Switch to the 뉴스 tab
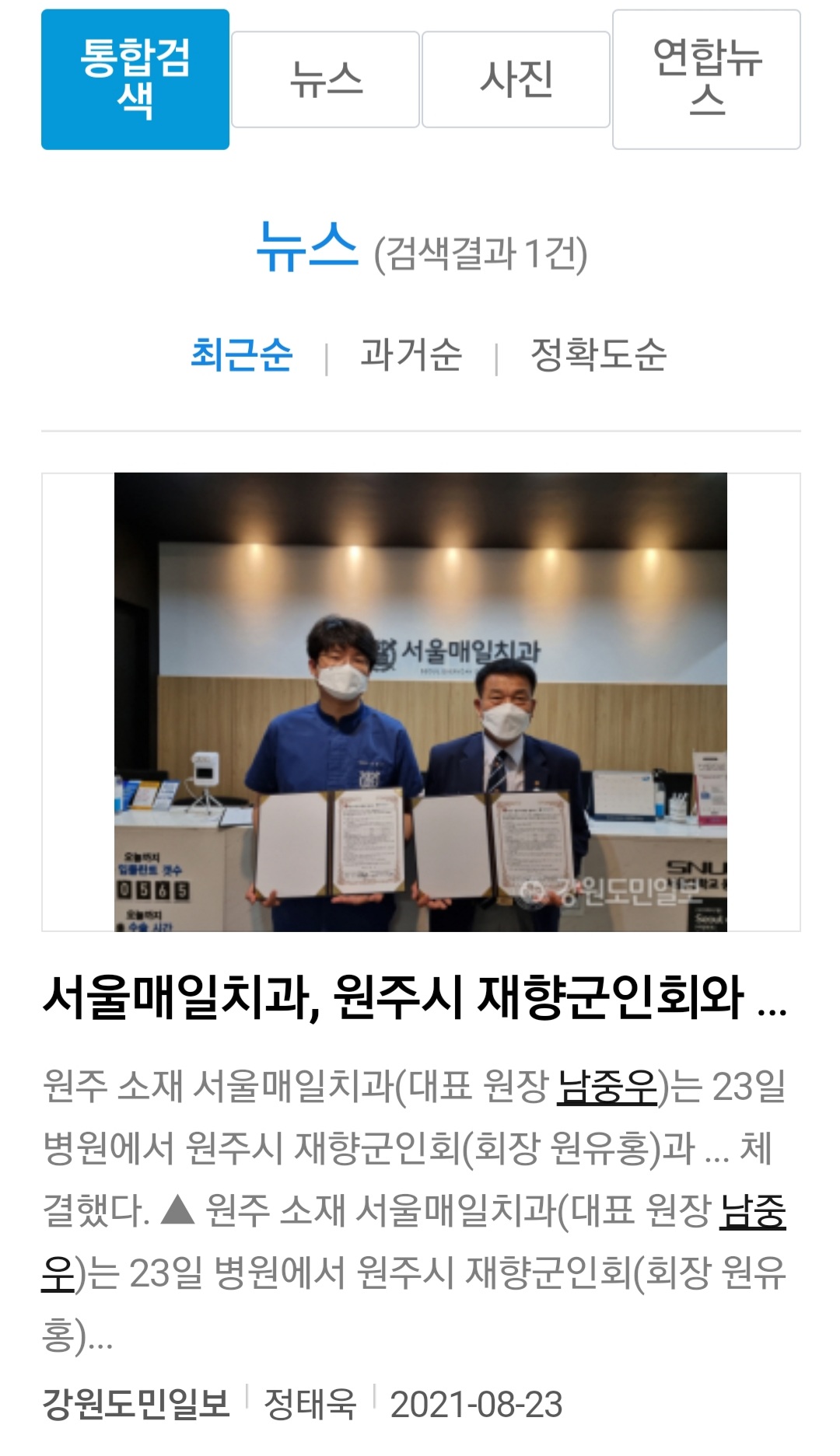The height and width of the screenshot is (1456, 840). (x=325, y=79)
